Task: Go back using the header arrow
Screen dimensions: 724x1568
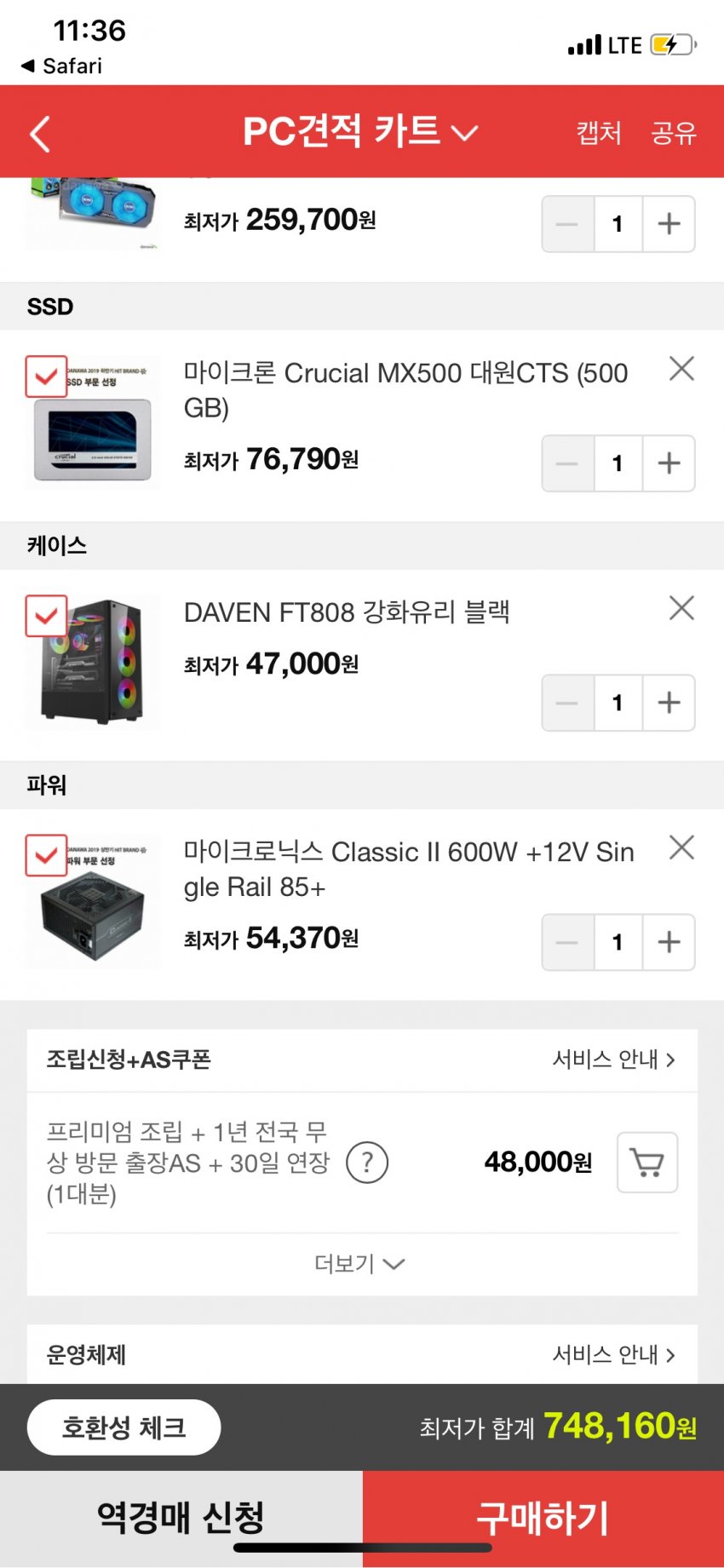Action: (x=40, y=134)
